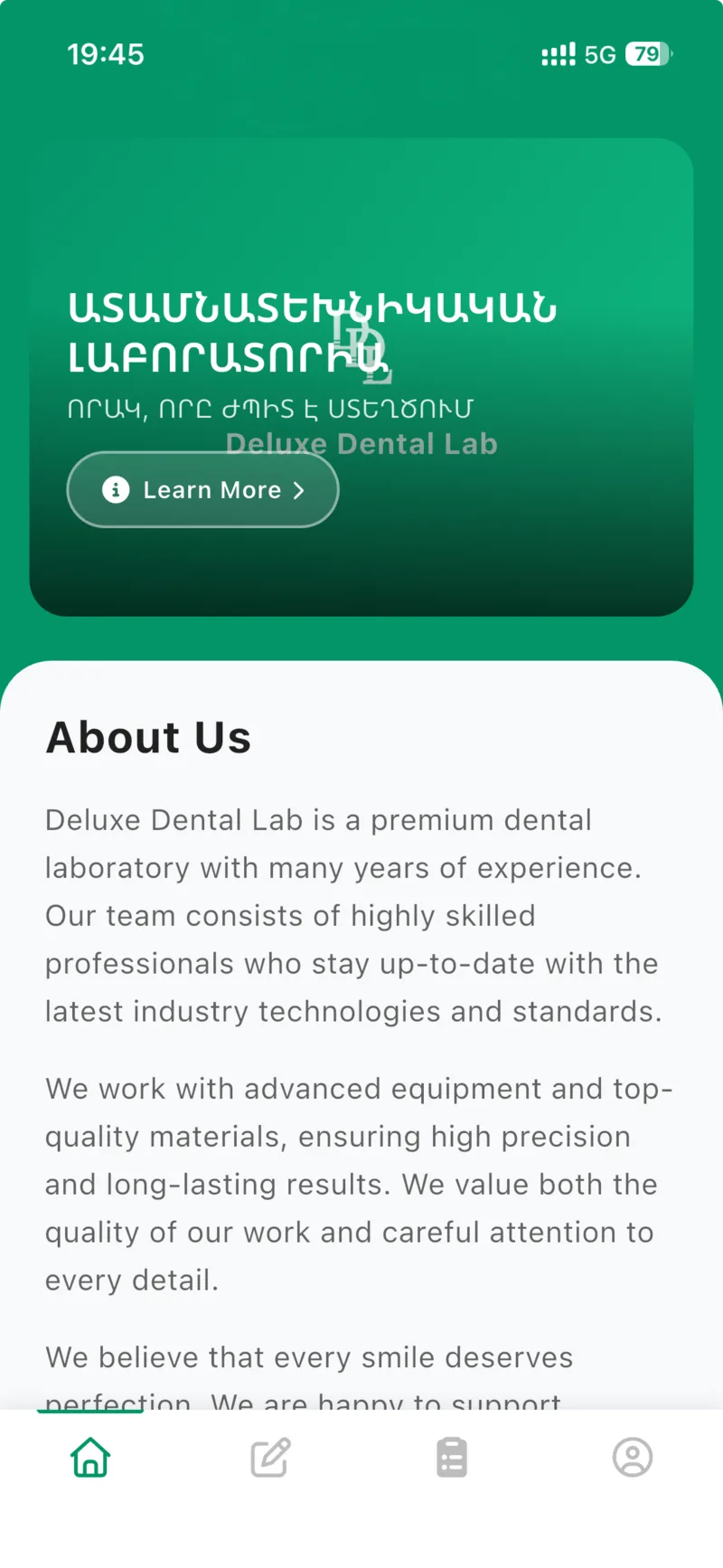Image resolution: width=723 pixels, height=1568 pixels.
Task: Tap the Learn More button
Action: [x=202, y=489]
